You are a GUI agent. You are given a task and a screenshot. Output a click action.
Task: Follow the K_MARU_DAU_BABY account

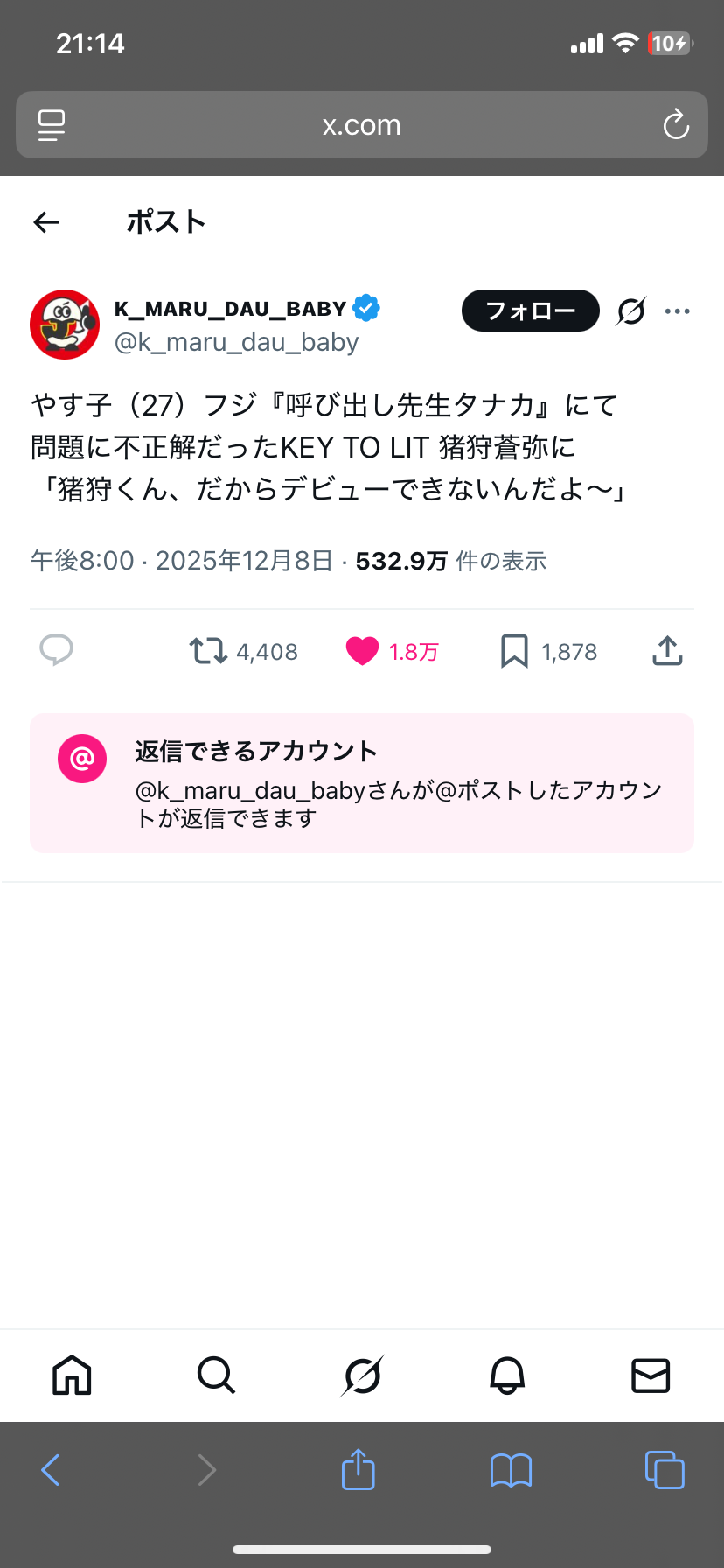[530, 311]
